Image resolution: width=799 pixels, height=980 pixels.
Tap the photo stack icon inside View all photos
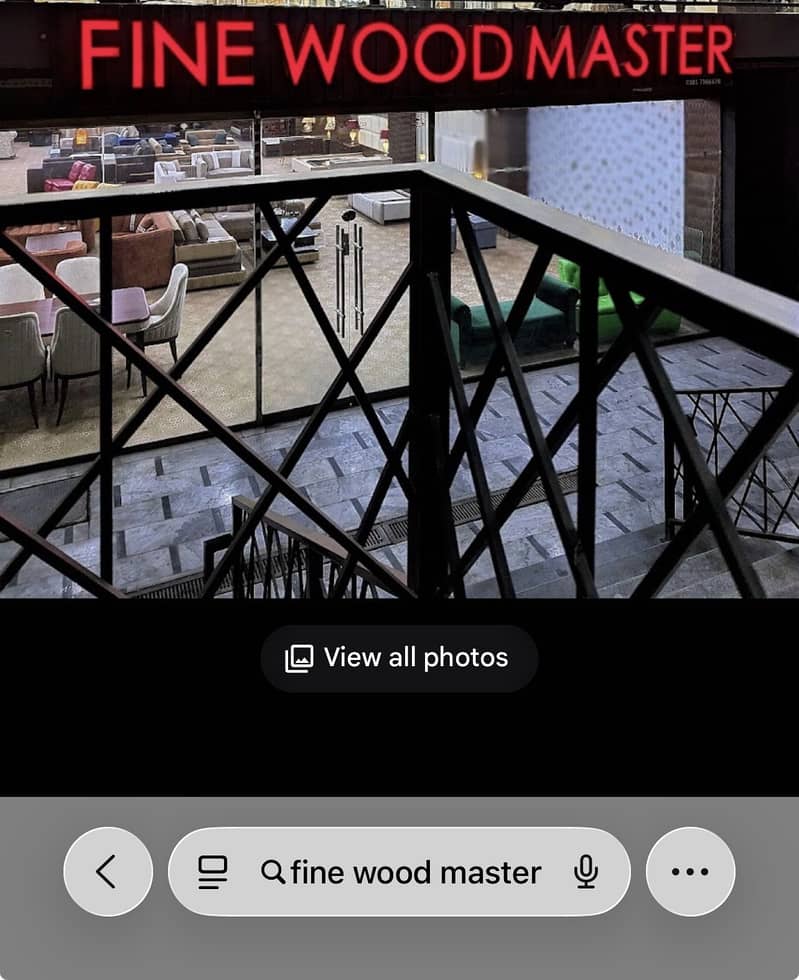pos(299,658)
